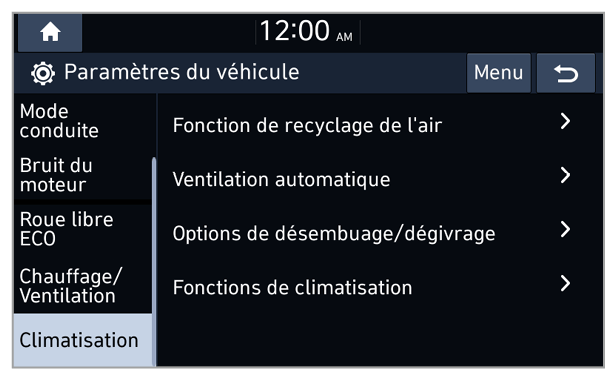
Task: Open Roue libre ECO category
Action: tap(83, 229)
